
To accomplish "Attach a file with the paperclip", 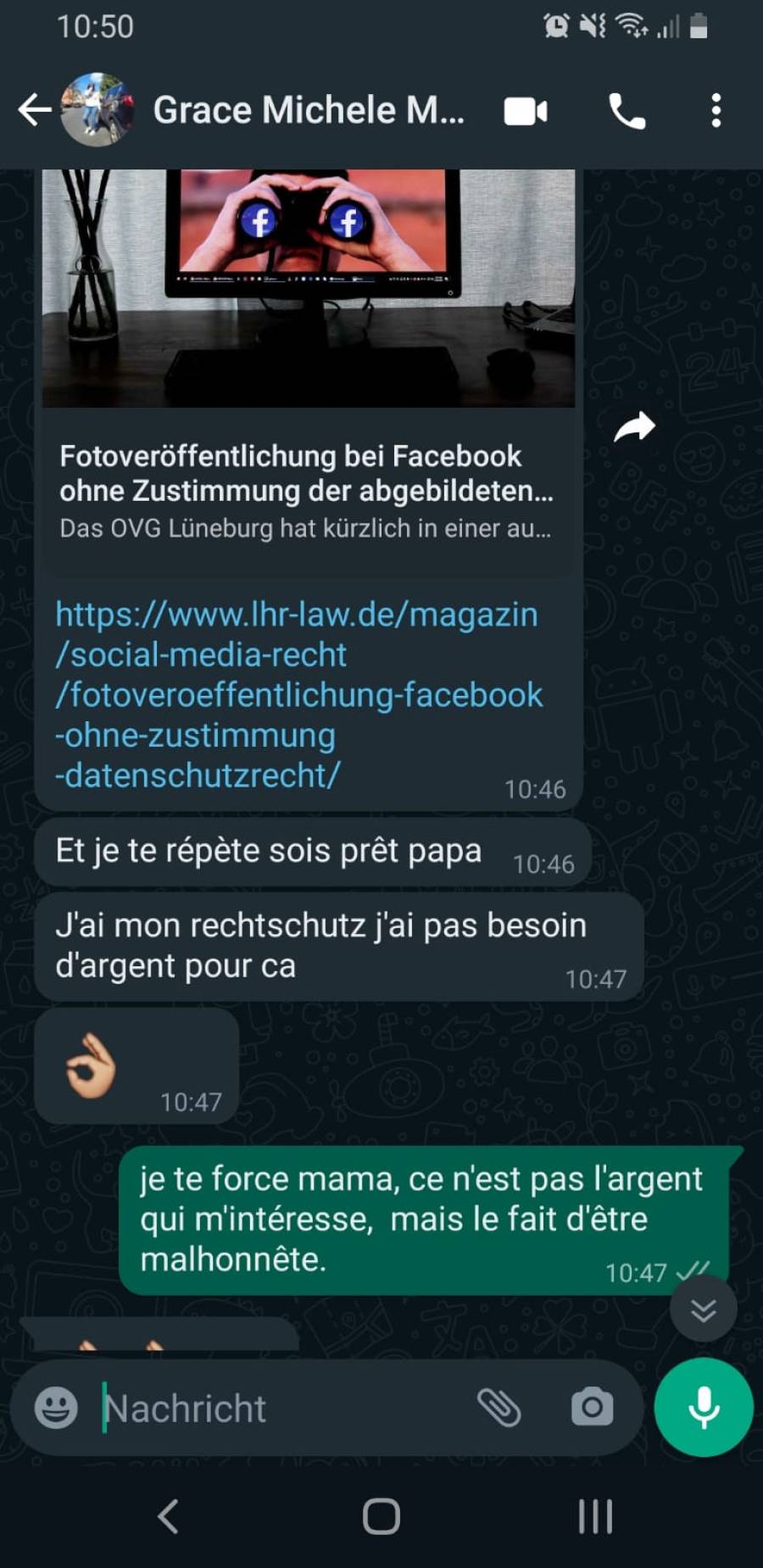I will click(x=499, y=1408).
